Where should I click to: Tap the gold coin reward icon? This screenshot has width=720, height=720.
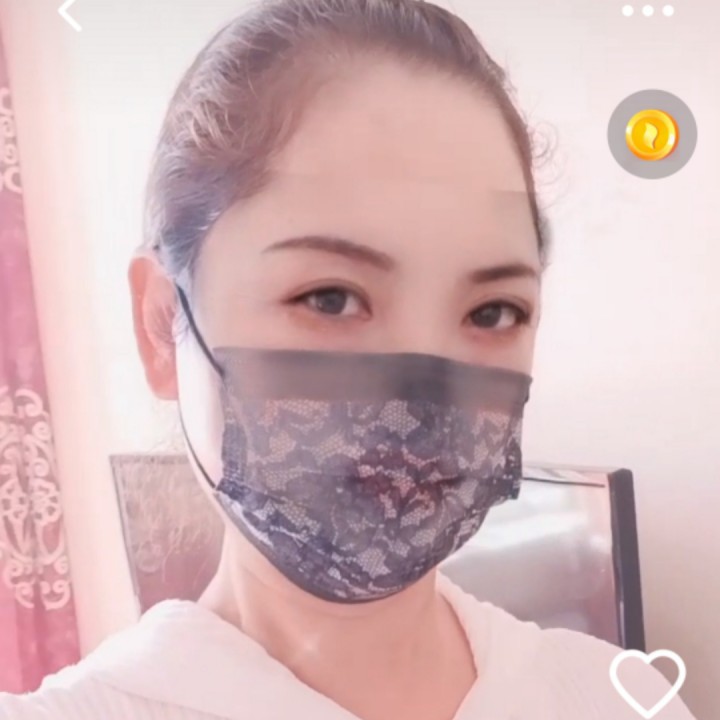[x=652, y=135]
